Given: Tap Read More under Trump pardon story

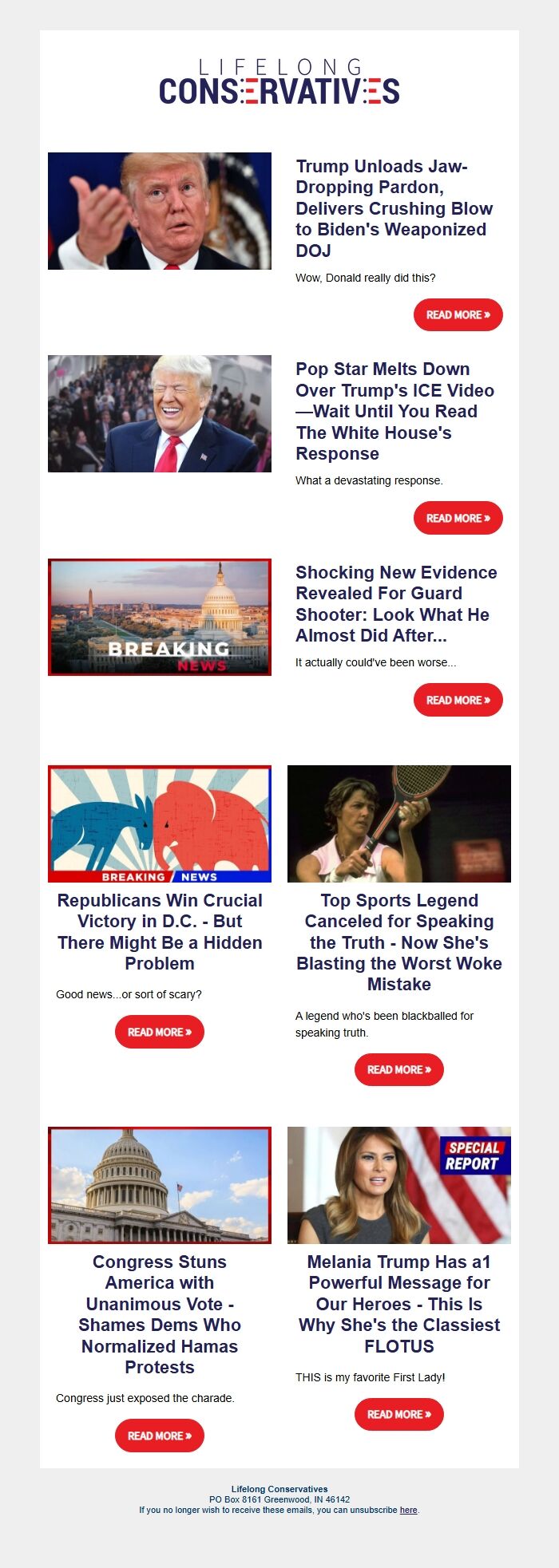Looking at the screenshot, I should pos(458,315).
